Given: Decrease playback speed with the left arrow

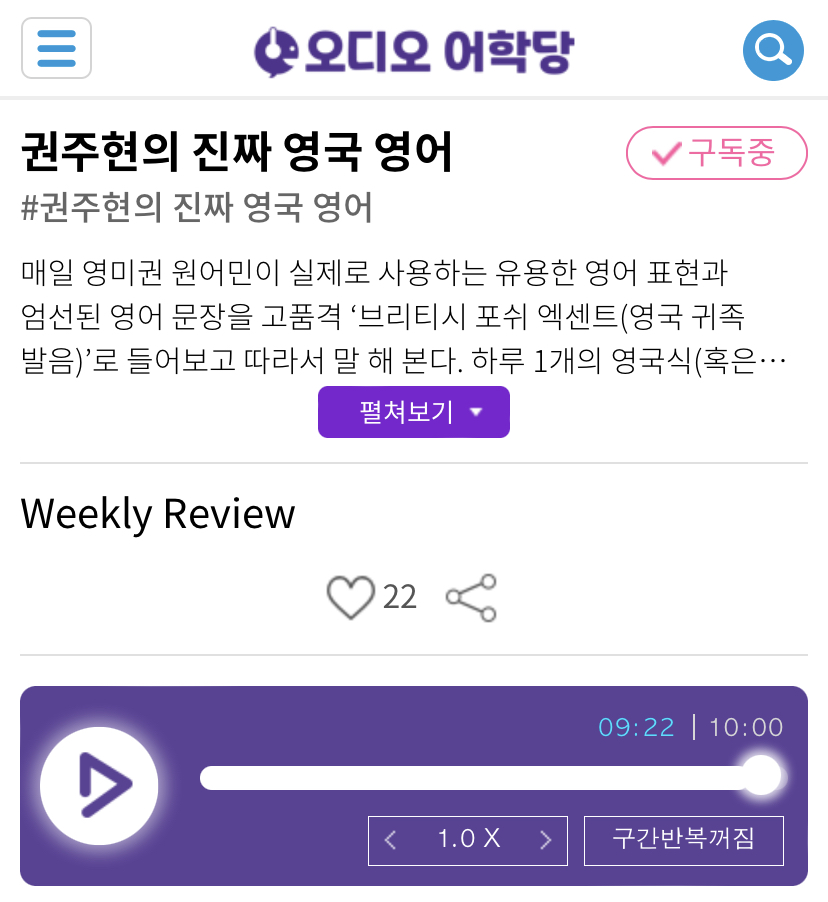Looking at the screenshot, I should click(390, 840).
